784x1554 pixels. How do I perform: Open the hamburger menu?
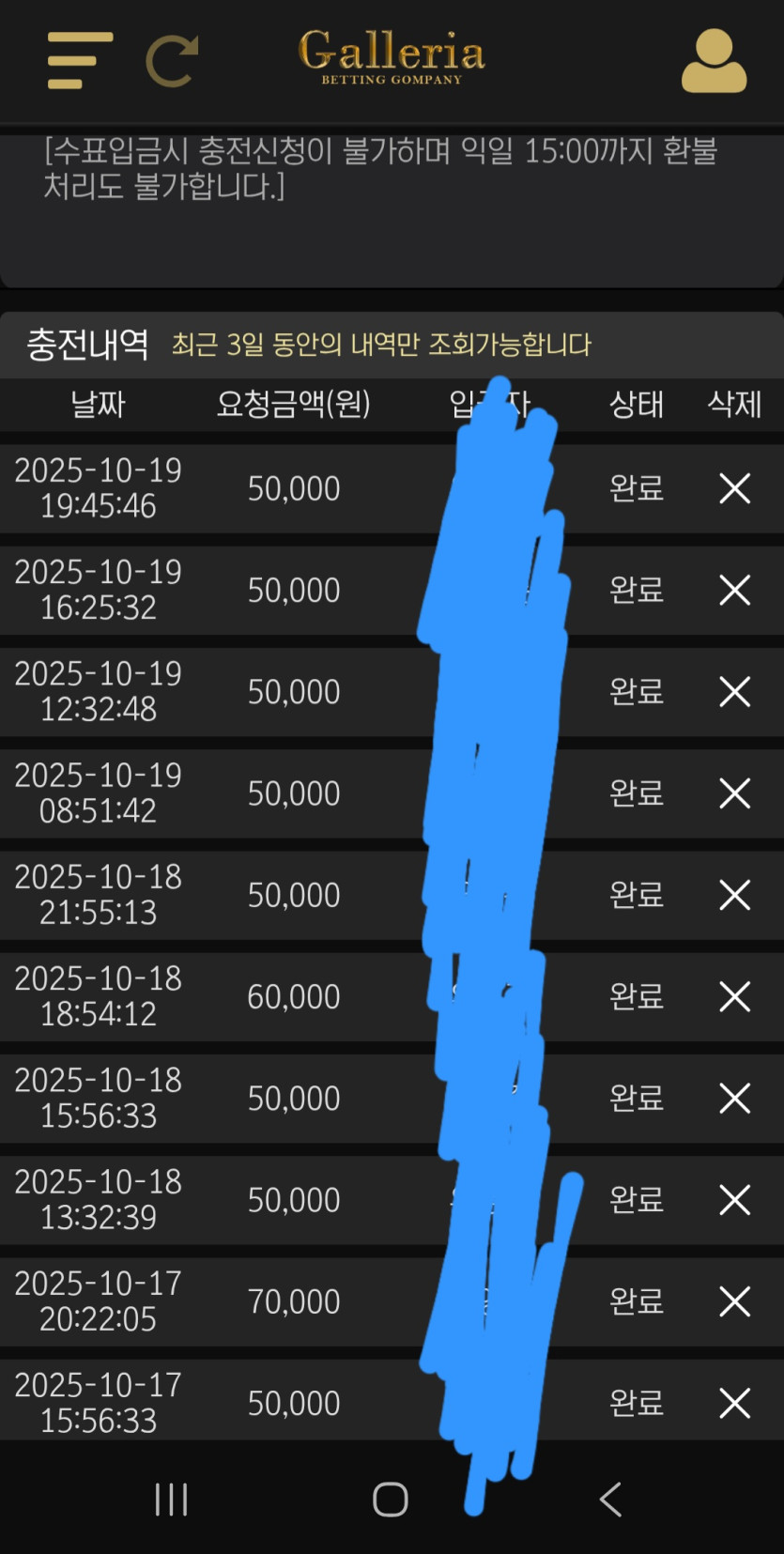80,60
